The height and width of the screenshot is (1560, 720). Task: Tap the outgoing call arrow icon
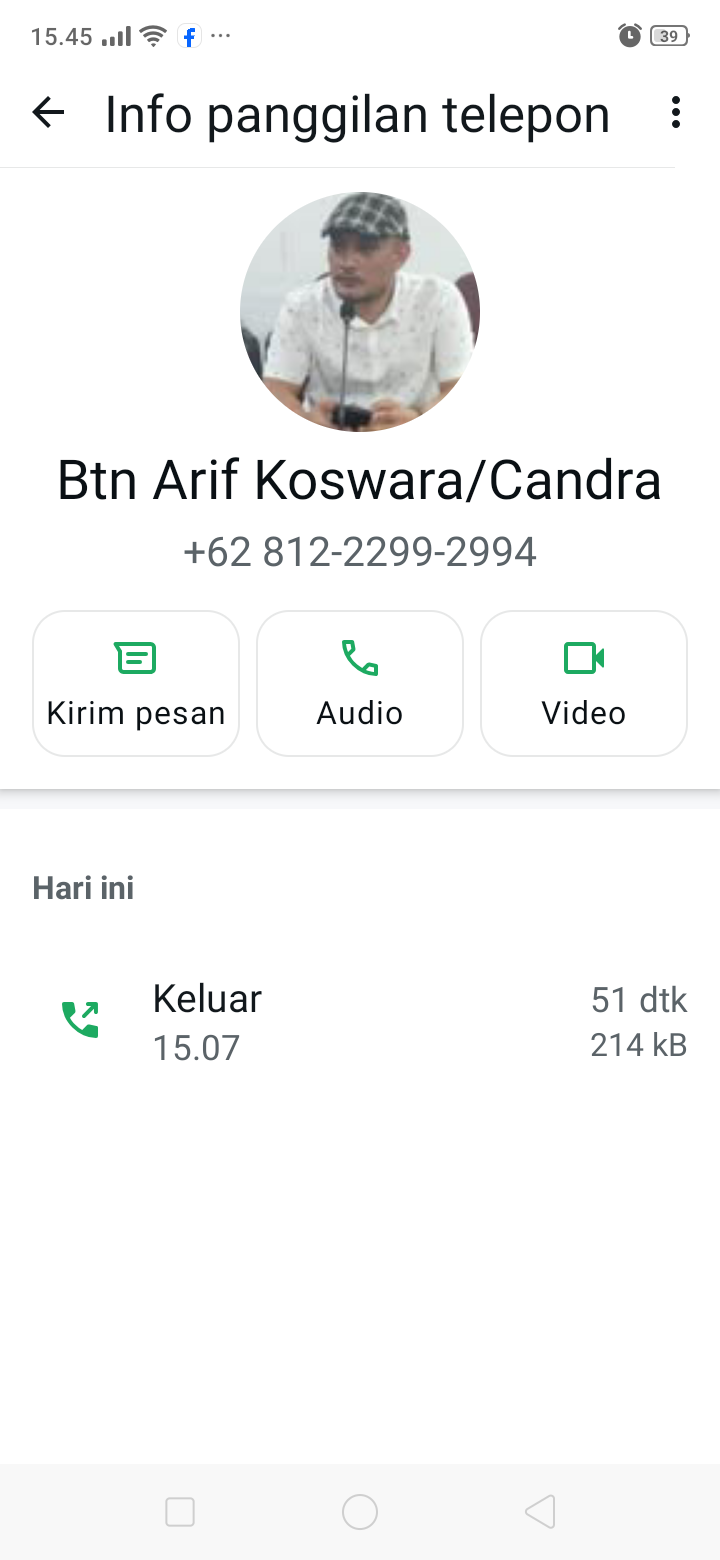[x=80, y=1019]
